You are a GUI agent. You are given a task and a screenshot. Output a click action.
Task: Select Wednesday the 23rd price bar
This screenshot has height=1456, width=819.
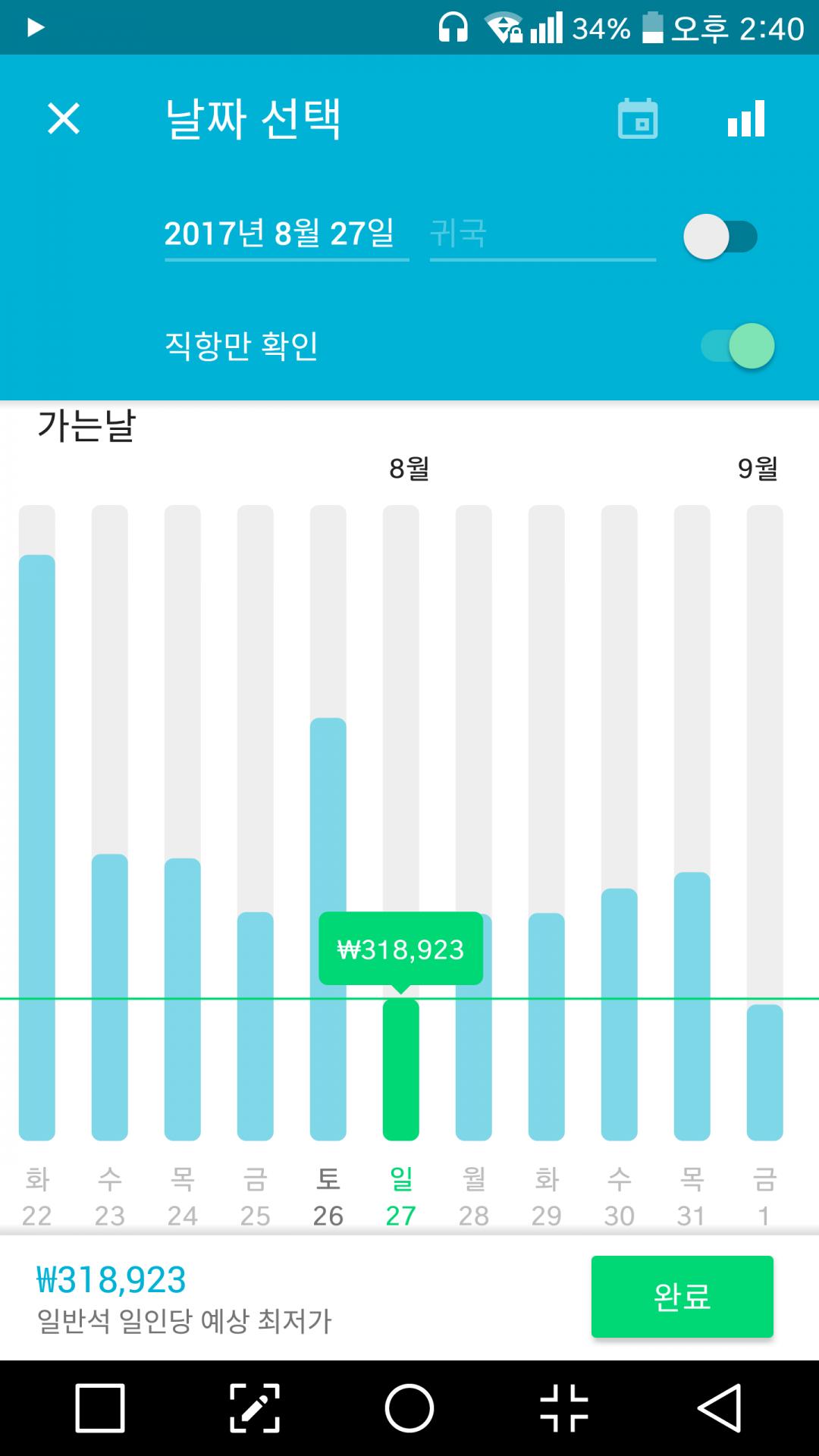[x=110, y=996]
